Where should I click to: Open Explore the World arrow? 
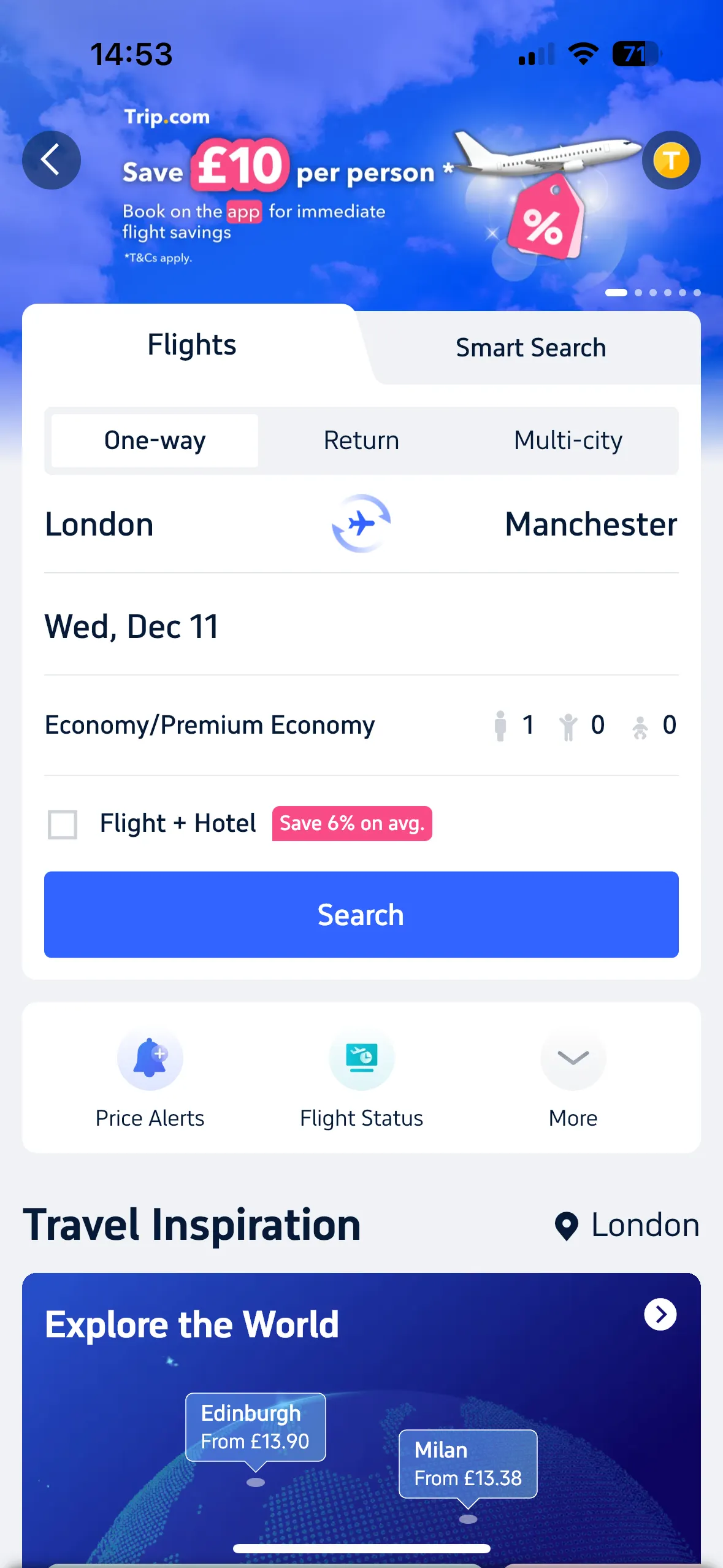(x=660, y=1314)
